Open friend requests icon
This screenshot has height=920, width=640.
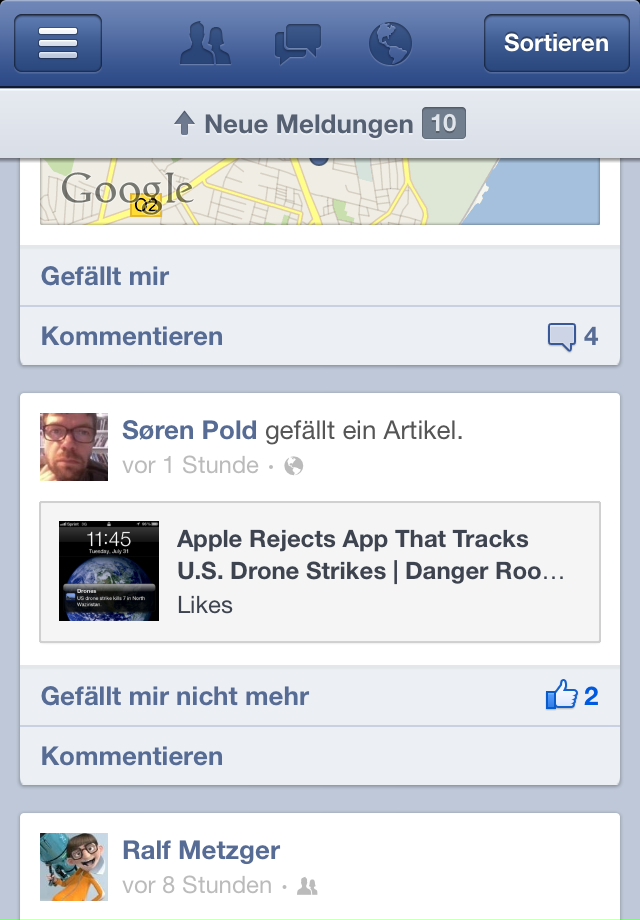pos(205,43)
